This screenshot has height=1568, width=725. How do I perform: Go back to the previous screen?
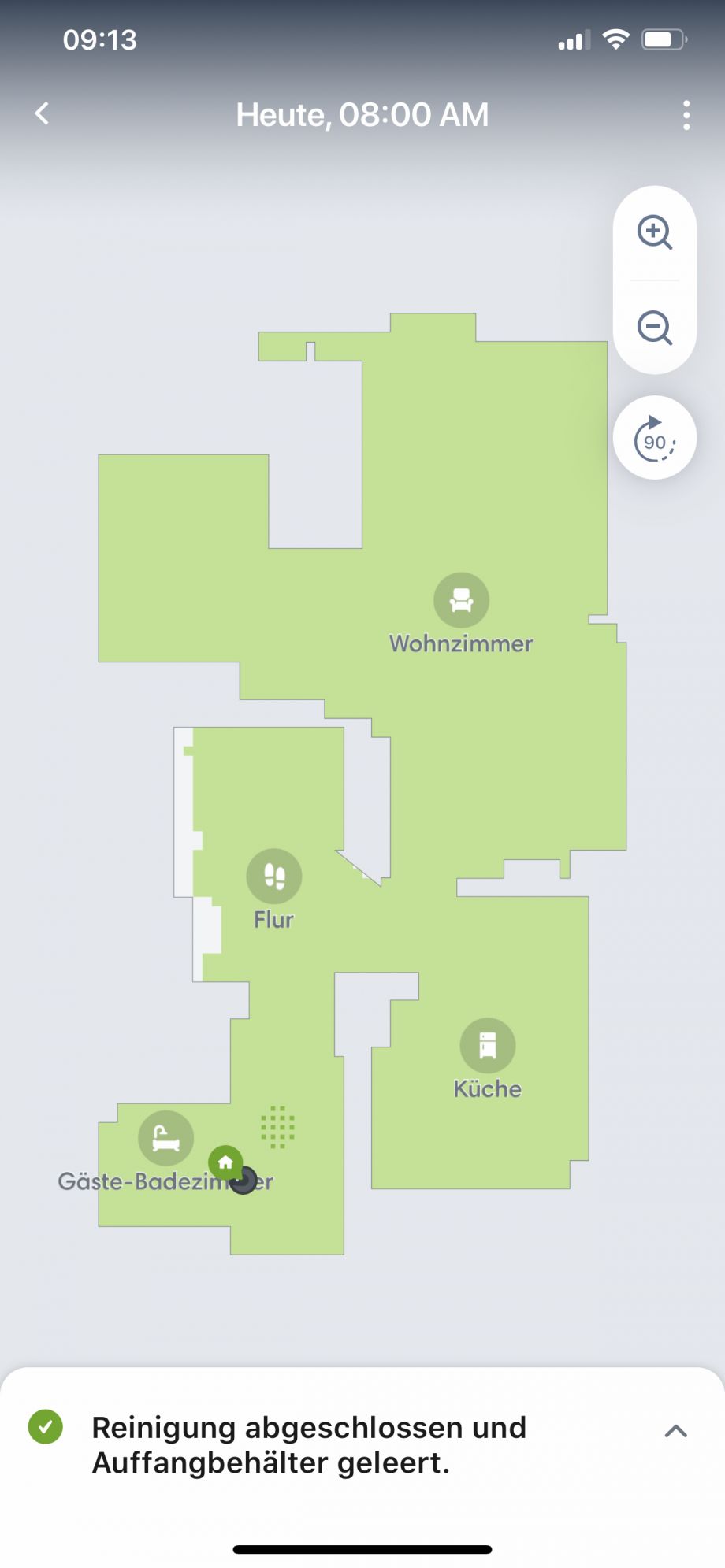click(x=43, y=113)
